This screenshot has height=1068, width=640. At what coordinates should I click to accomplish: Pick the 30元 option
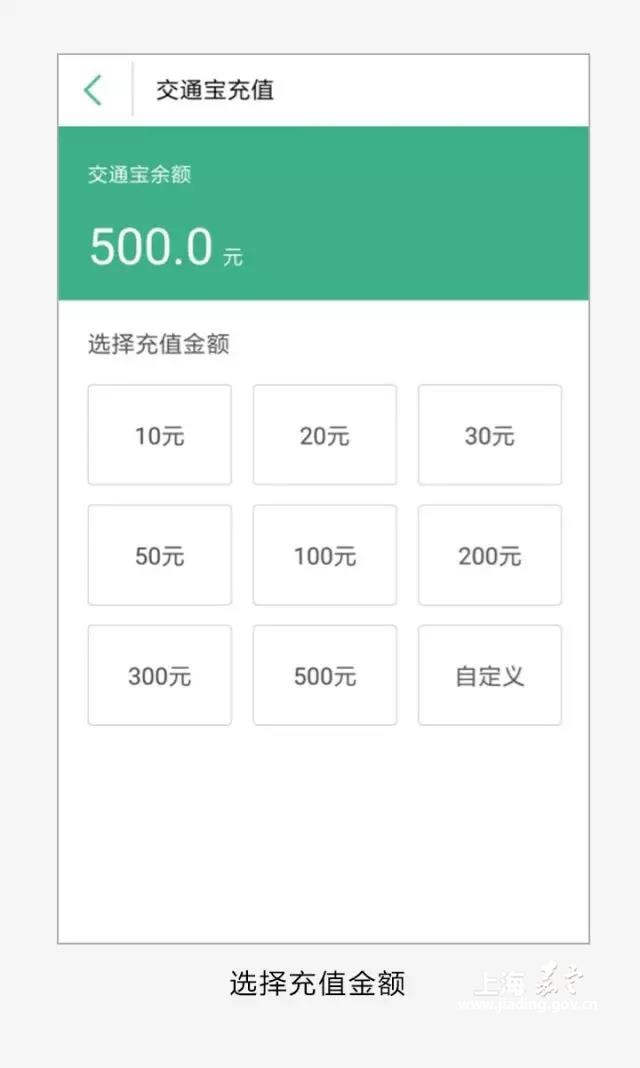point(490,435)
